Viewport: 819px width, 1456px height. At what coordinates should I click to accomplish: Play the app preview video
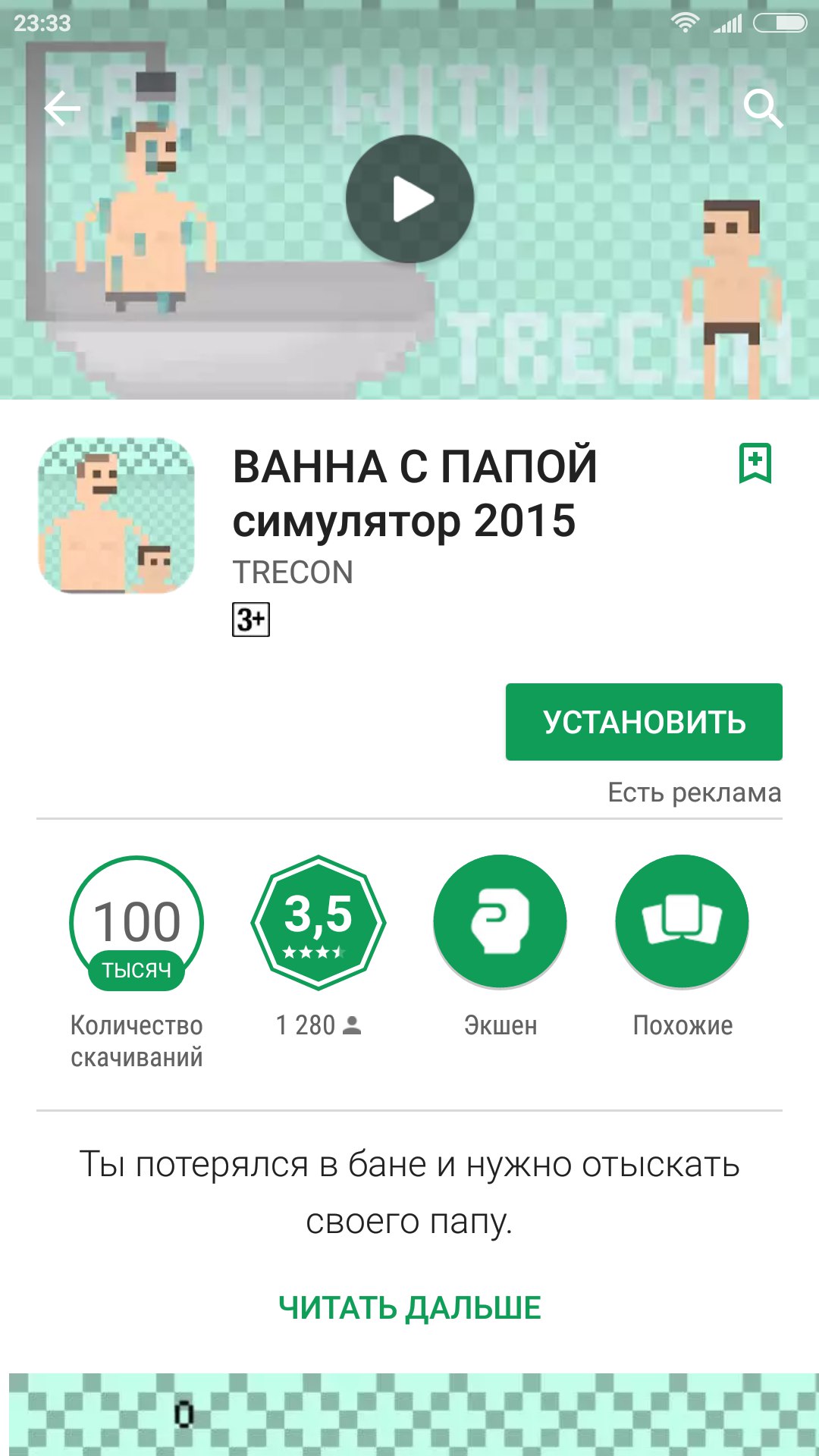point(409,199)
